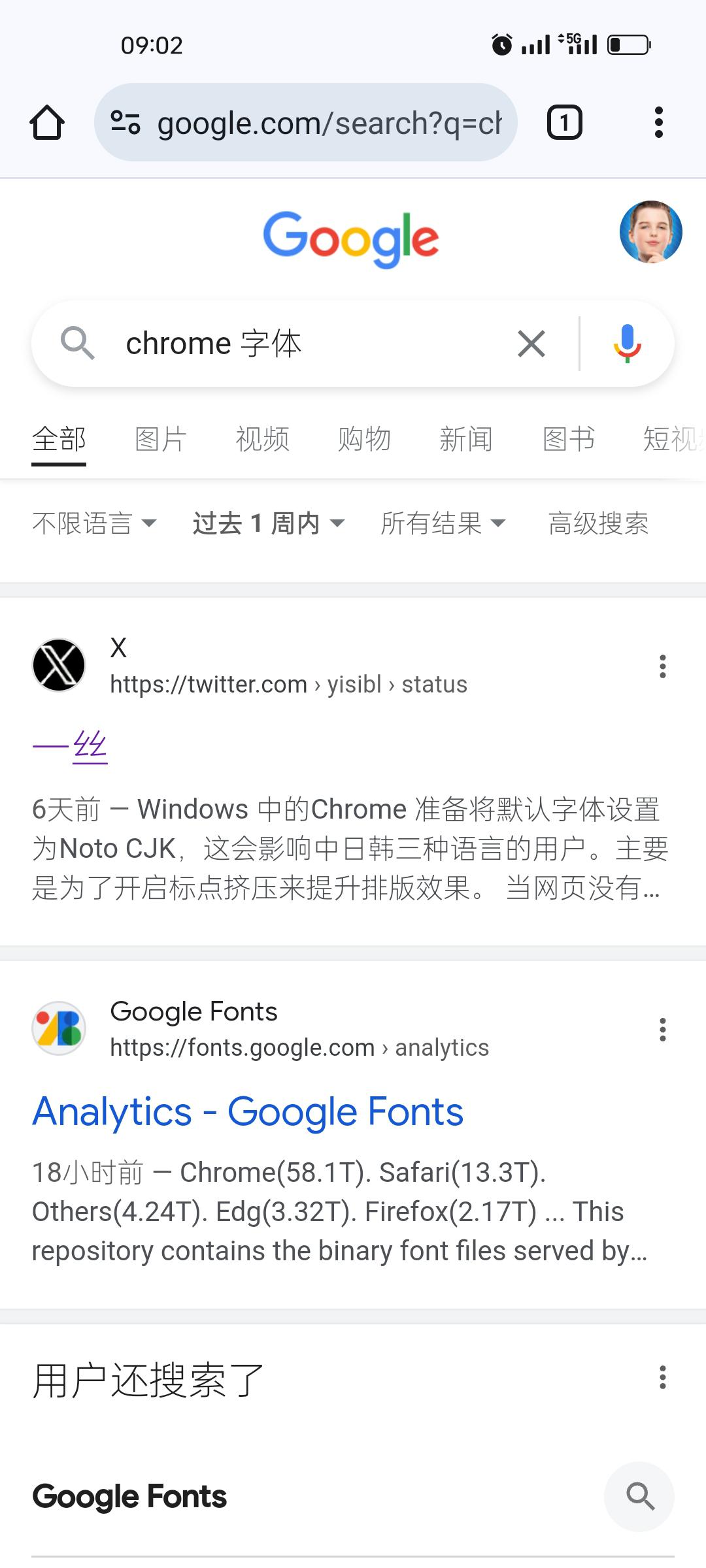Start voice search with microphone
Screen dimensions: 706x1568
pyautogui.click(x=627, y=344)
